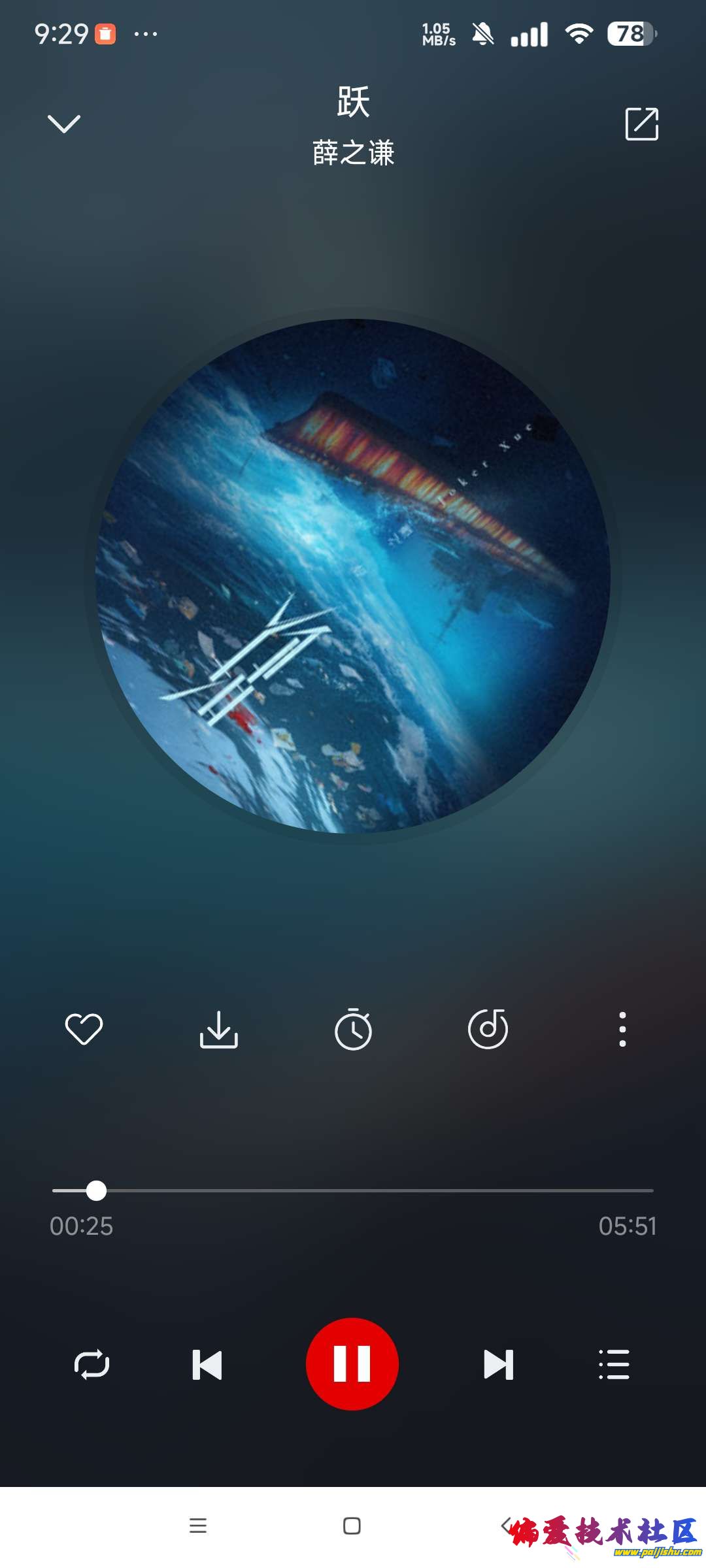Pause the playing song

point(352,1364)
